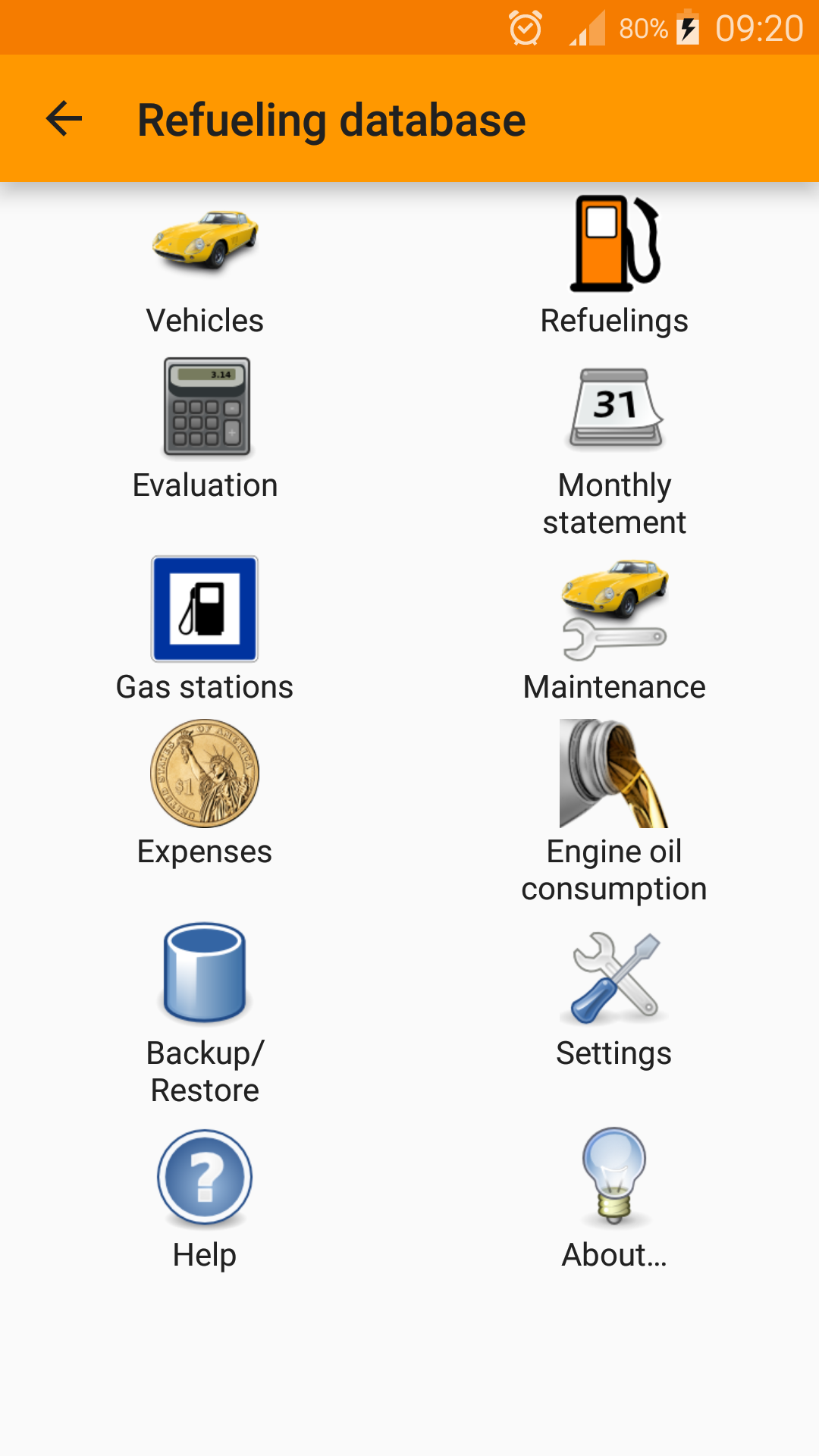
Task: Open Evaluation via calculator icon
Action: [204, 407]
